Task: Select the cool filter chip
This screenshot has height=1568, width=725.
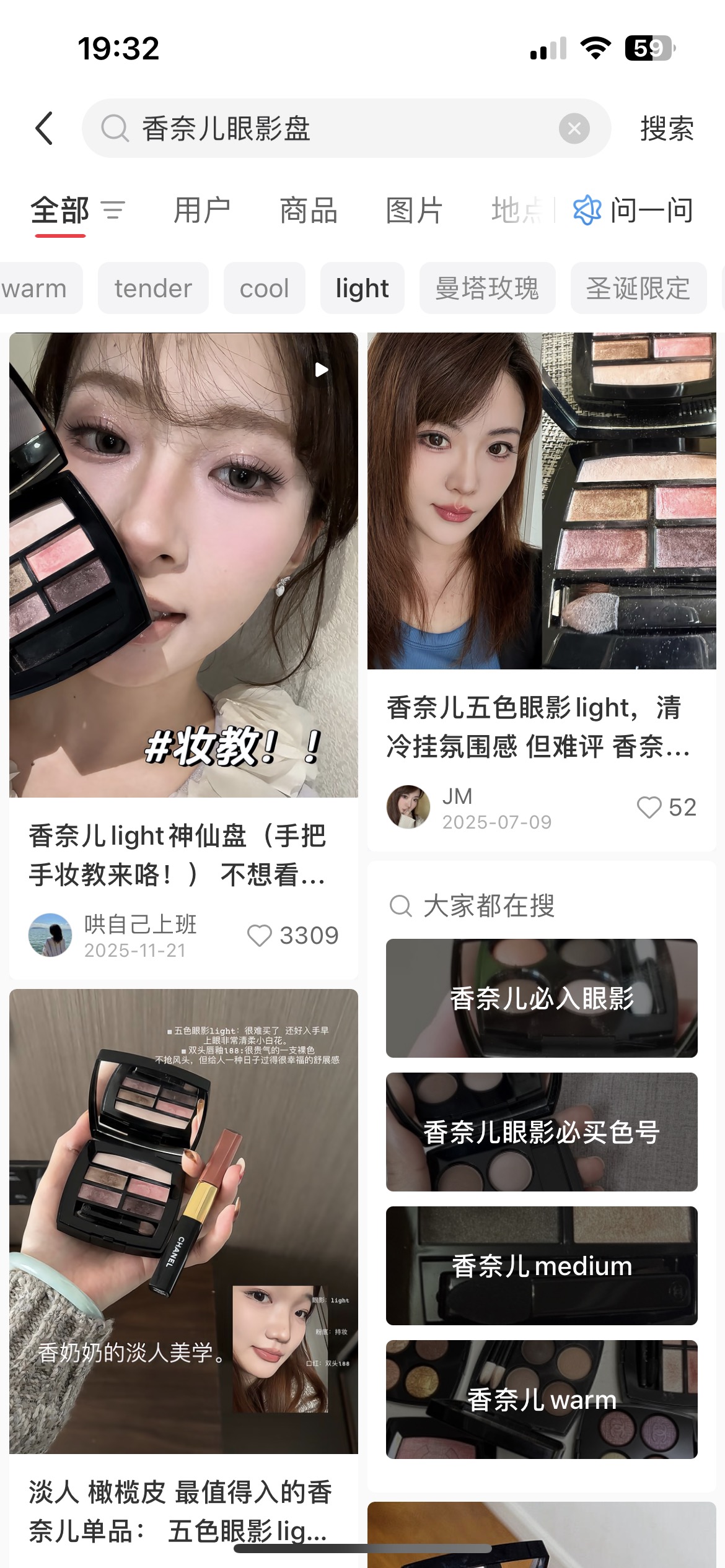Action: tap(264, 289)
